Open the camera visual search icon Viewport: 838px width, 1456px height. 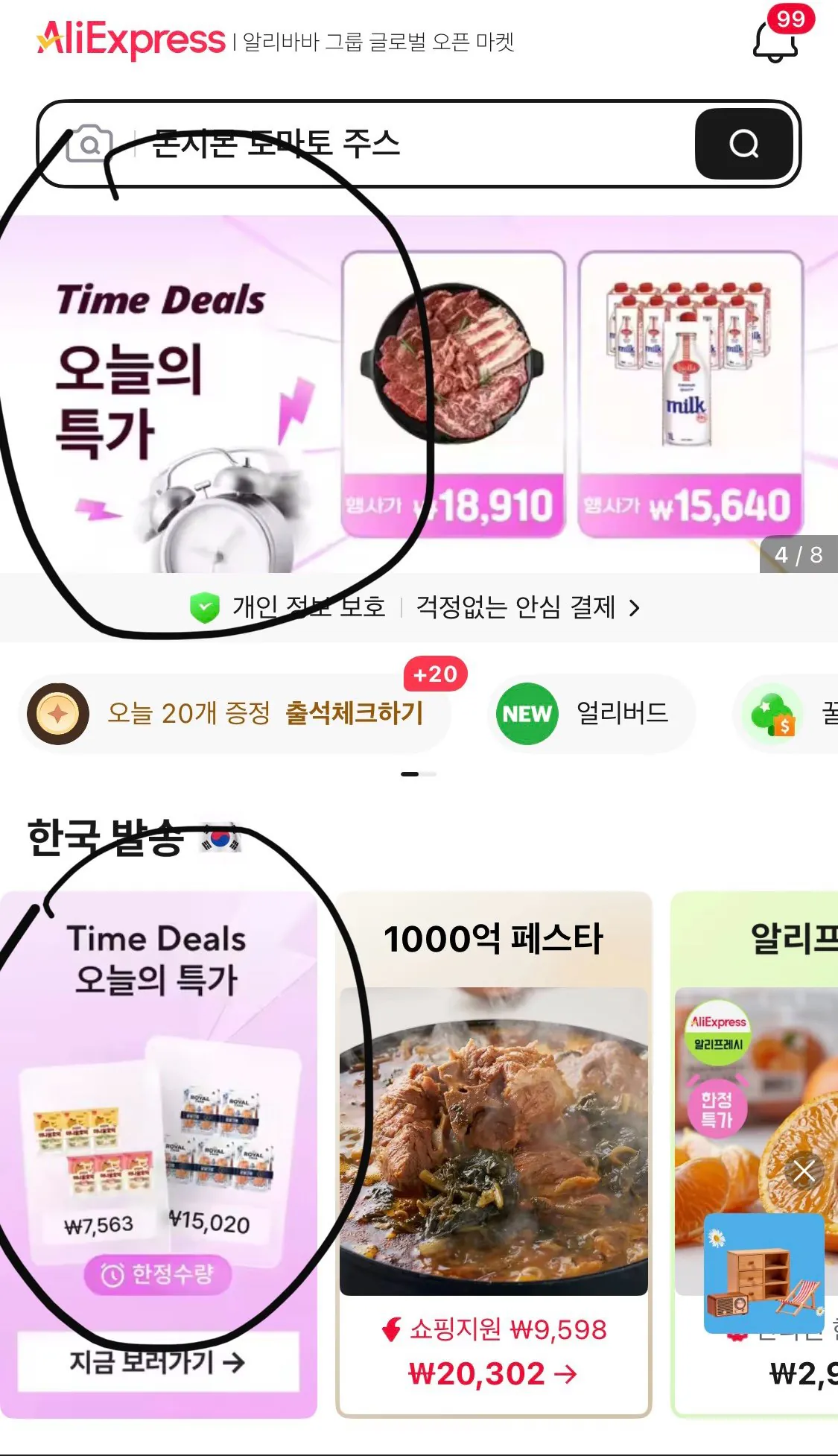tap(89, 143)
